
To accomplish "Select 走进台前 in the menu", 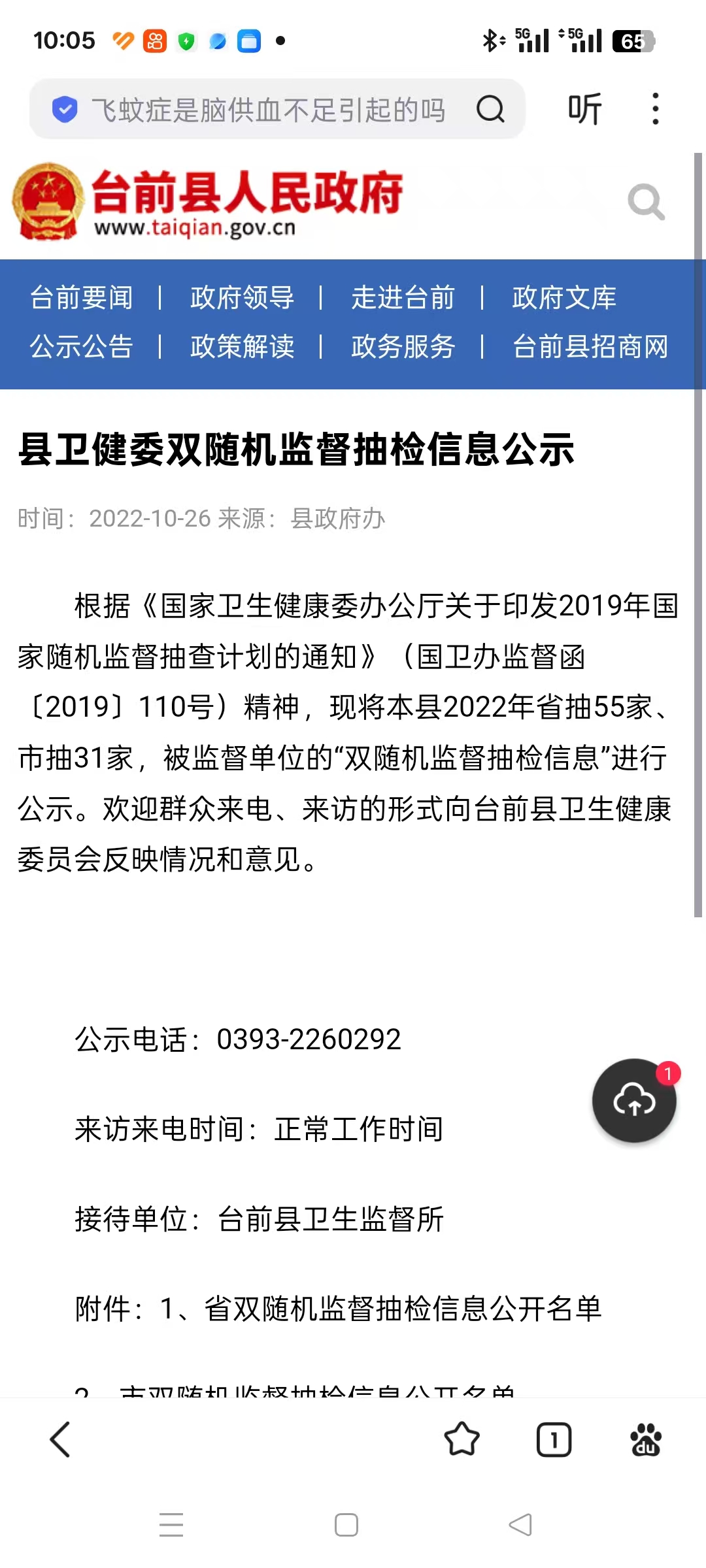I will pos(403,298).
